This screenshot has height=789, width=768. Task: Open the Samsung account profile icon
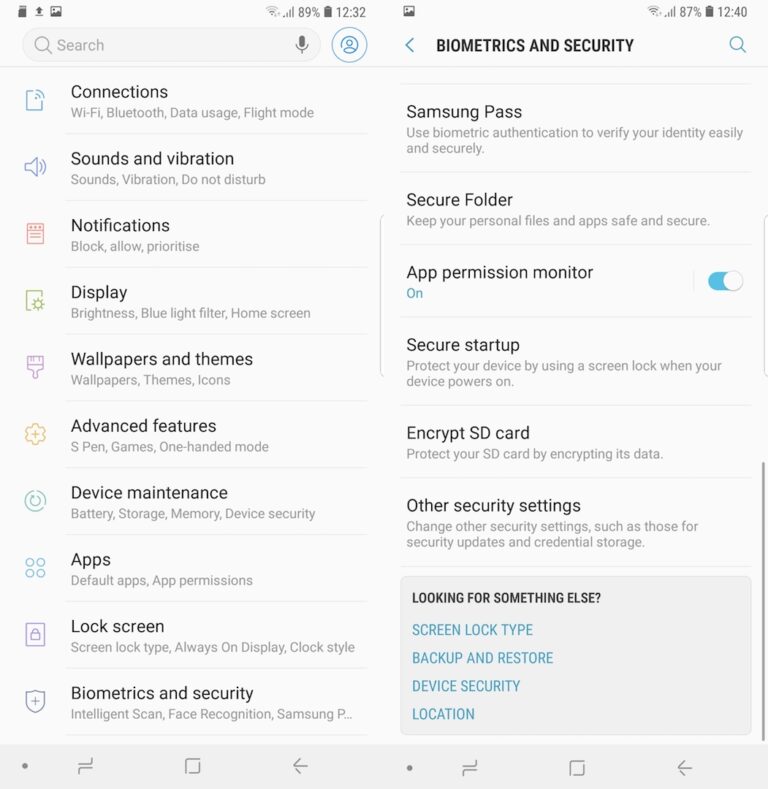click(349, 45)
